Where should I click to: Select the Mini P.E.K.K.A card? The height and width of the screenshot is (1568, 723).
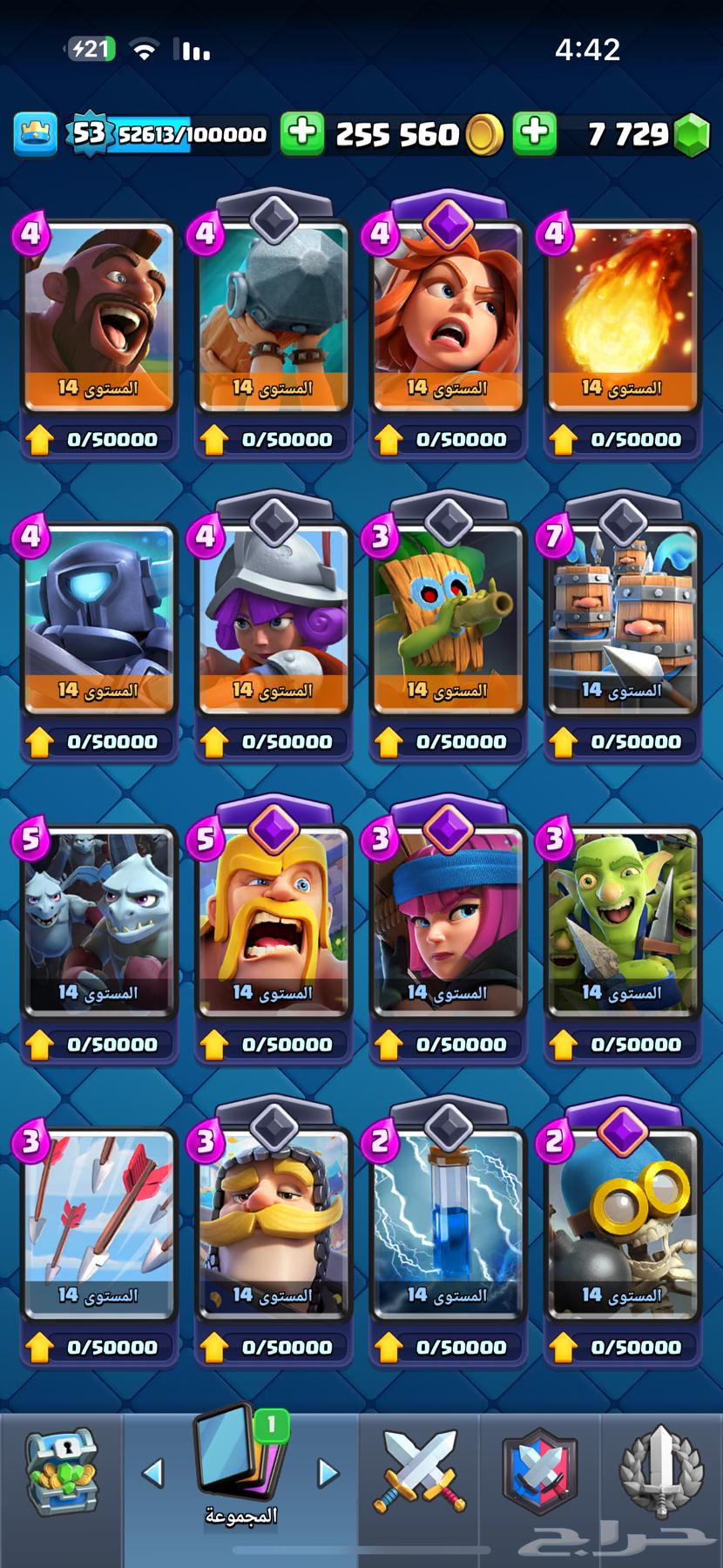tap(98, 620)
